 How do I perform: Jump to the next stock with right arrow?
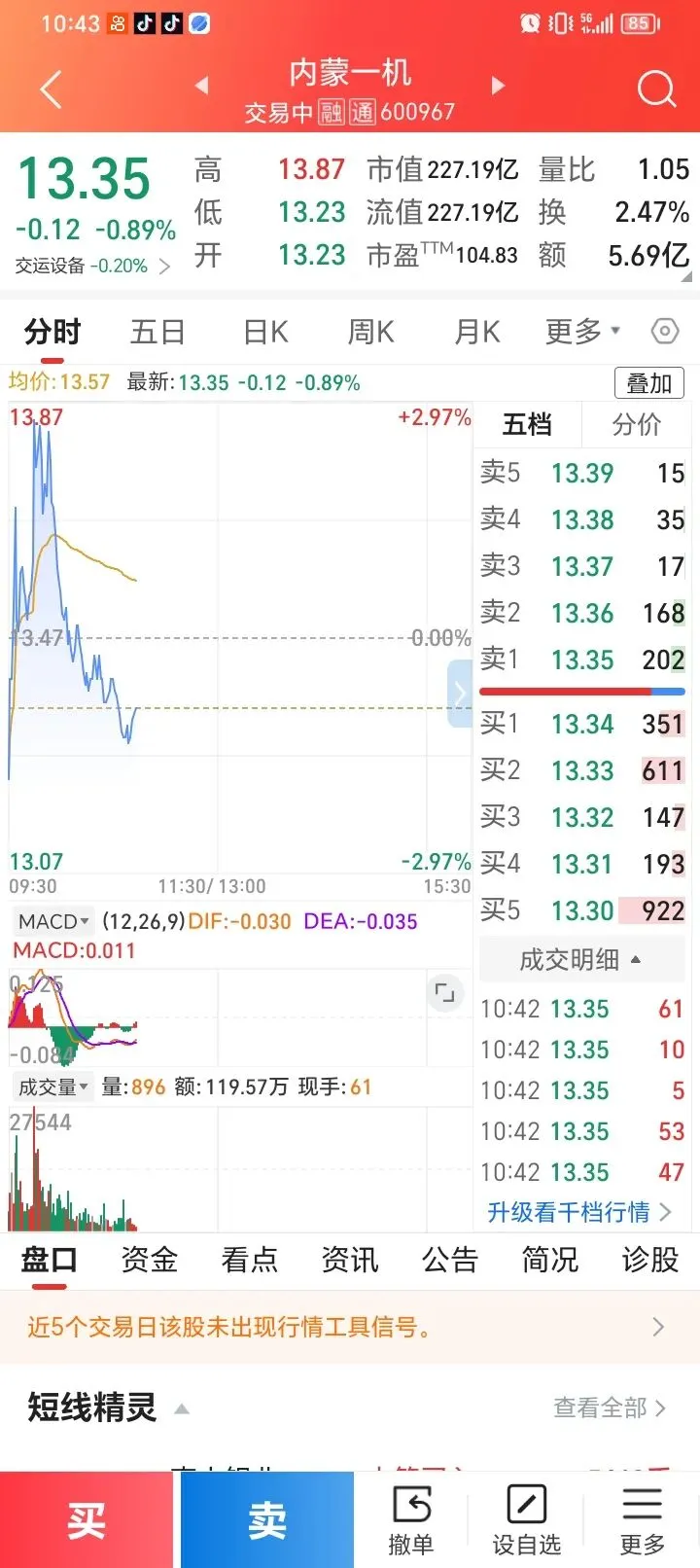(498, 86)
